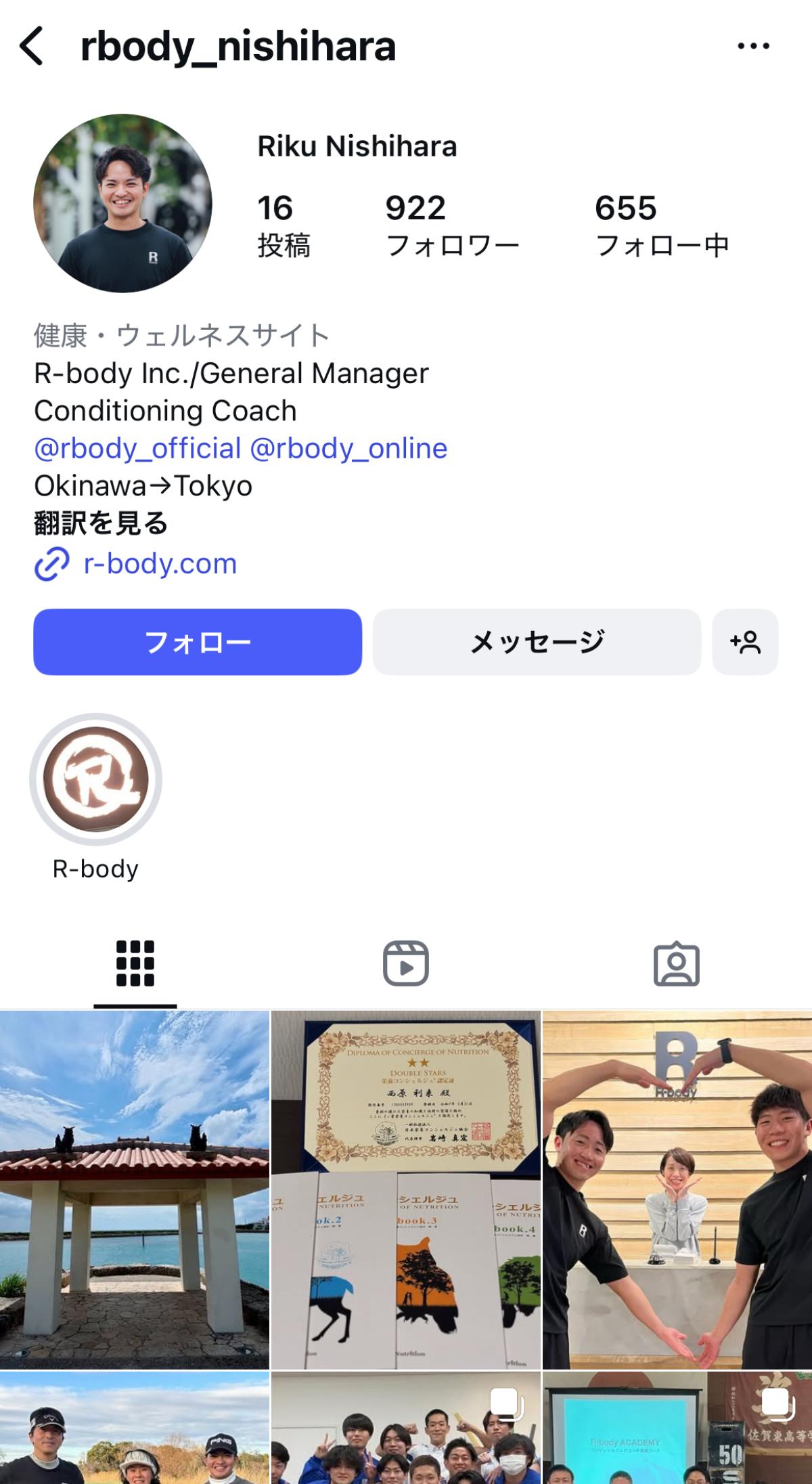Open the nutrition diploma certificate post
Viewport: 812px width, 1484px height.
coord(406,1190)
